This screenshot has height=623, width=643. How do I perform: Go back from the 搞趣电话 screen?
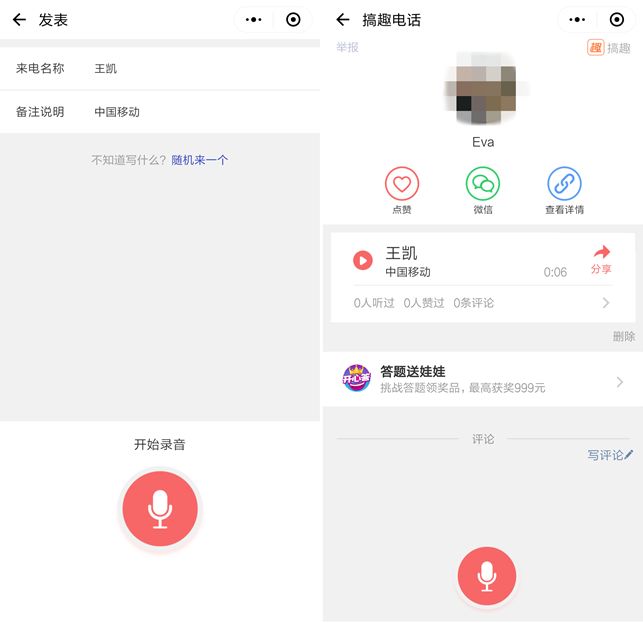pos(343,20)
